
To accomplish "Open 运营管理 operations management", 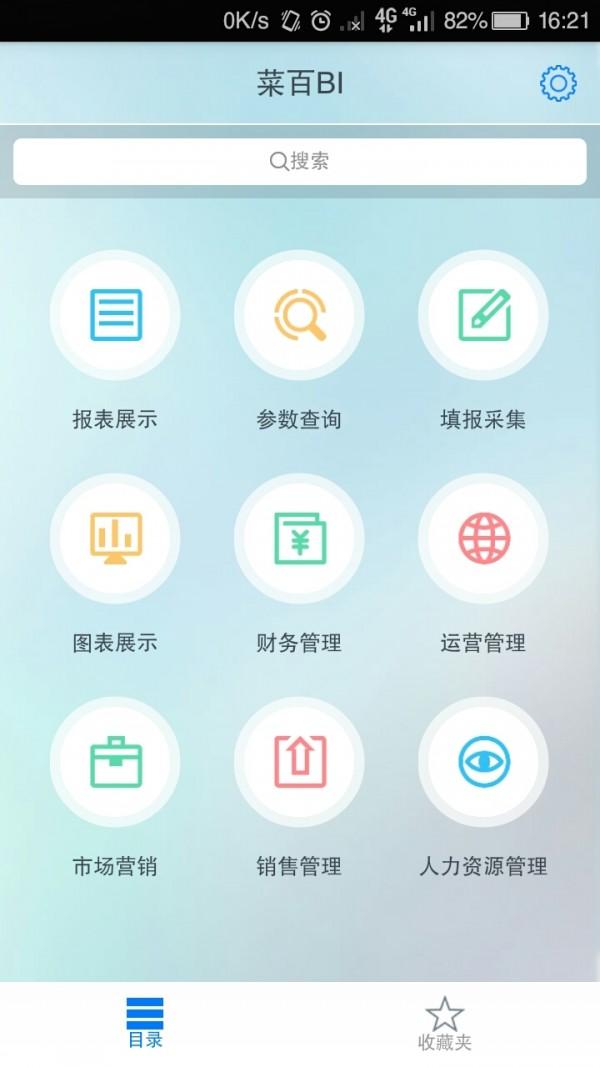I will [x=483, y=538].
